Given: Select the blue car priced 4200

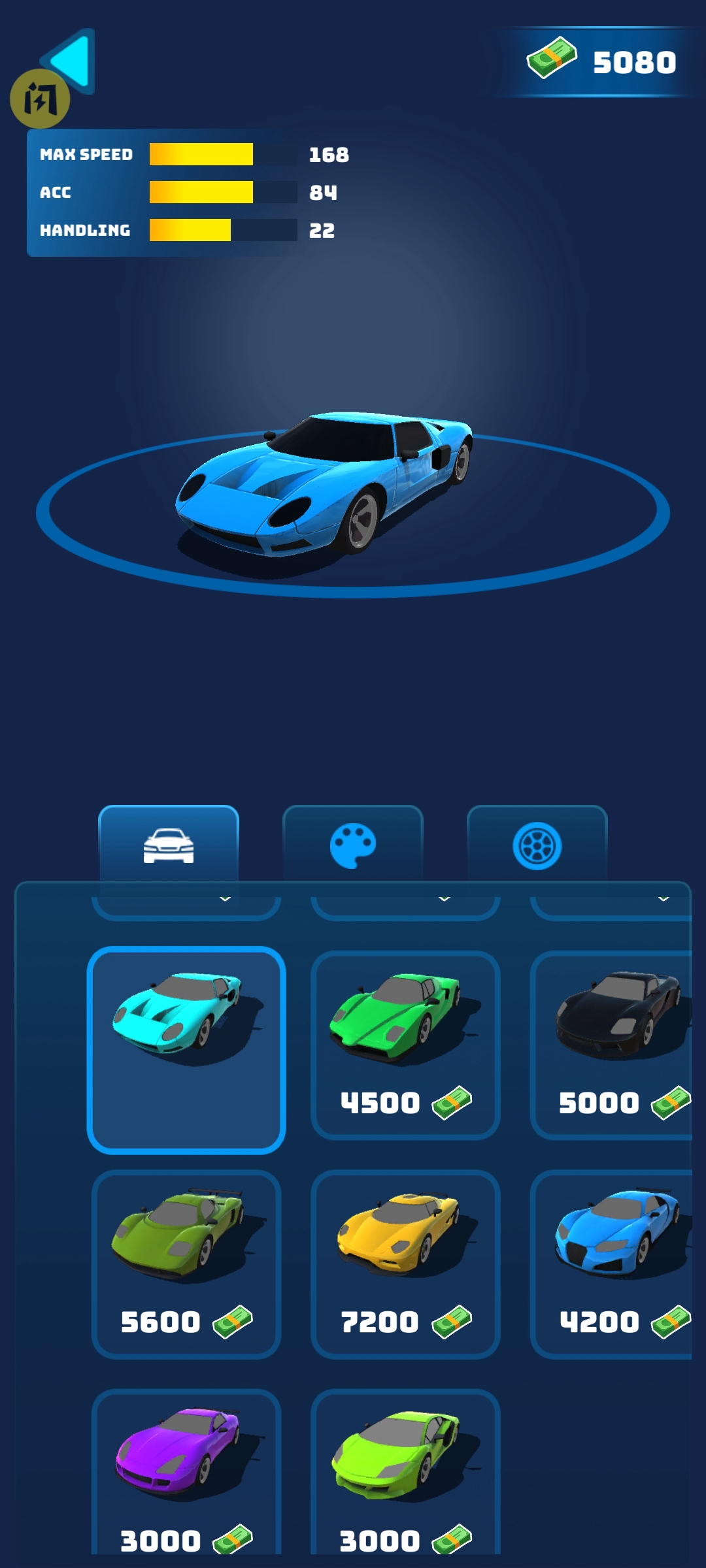Looking at the screenshot, I should pyautogui.click(x=613, y=1264).
